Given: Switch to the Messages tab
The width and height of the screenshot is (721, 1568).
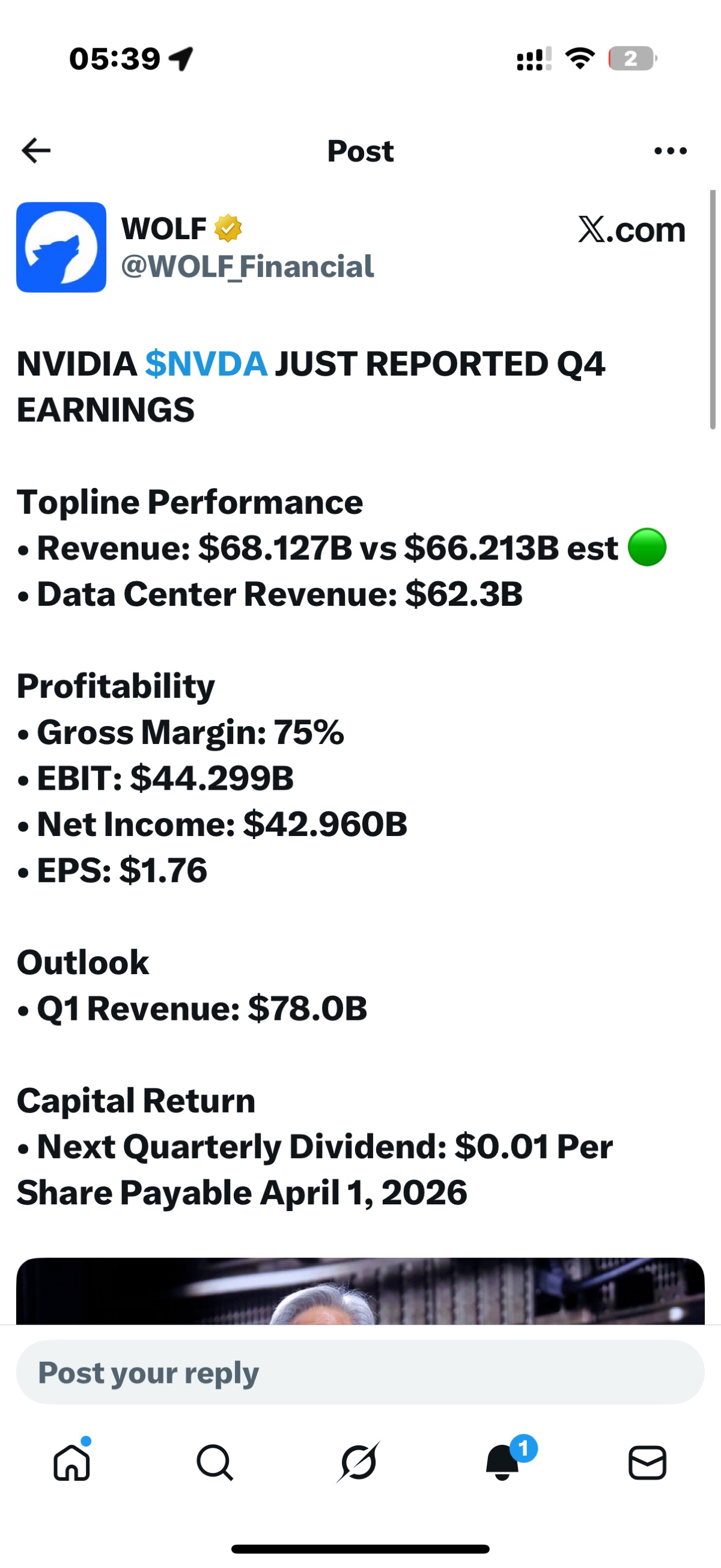Looking at the screenshot, I should pos(646,1462).
